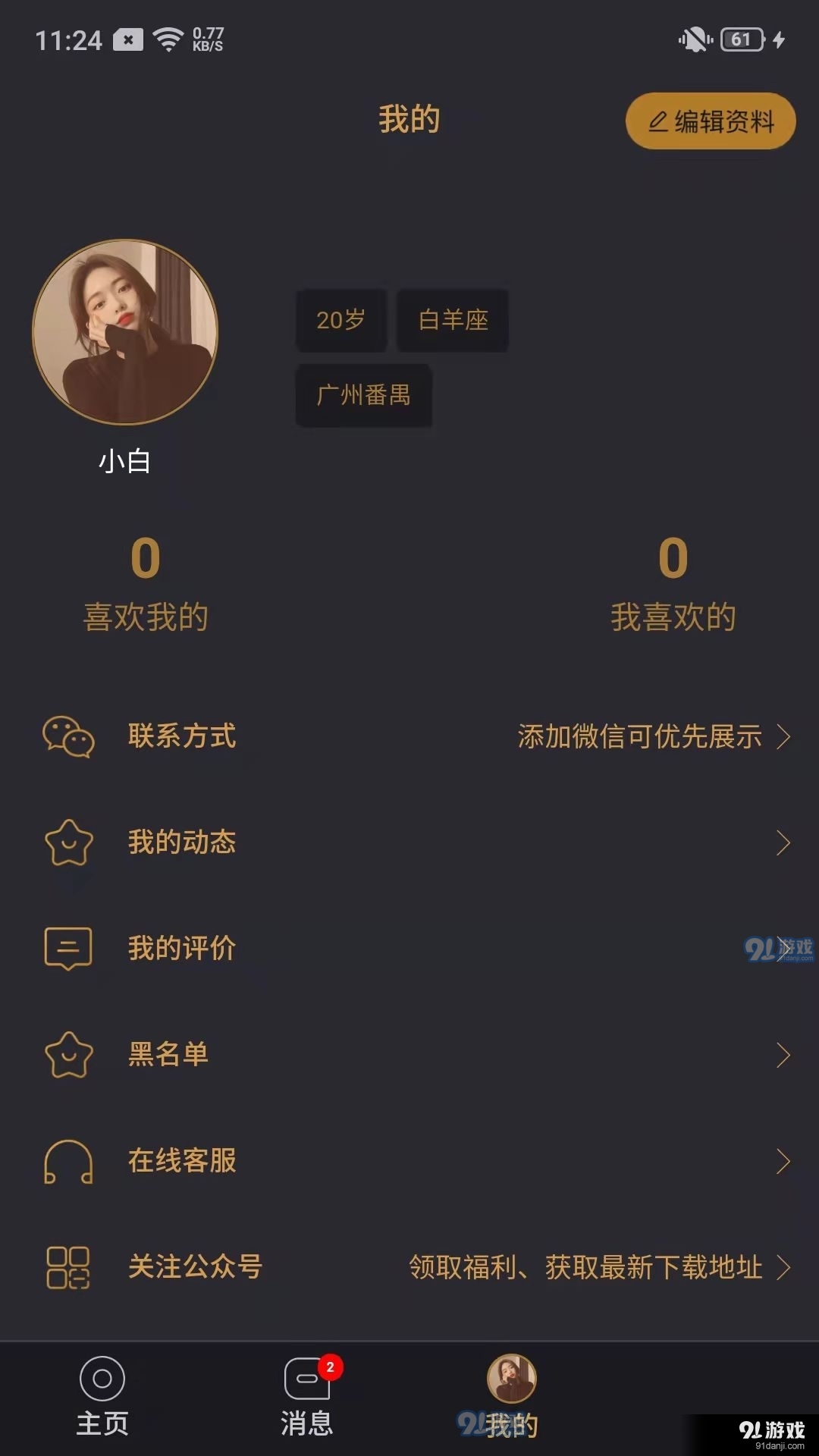
Task: Click 小白's profile avatar photo
Action: 127,332
